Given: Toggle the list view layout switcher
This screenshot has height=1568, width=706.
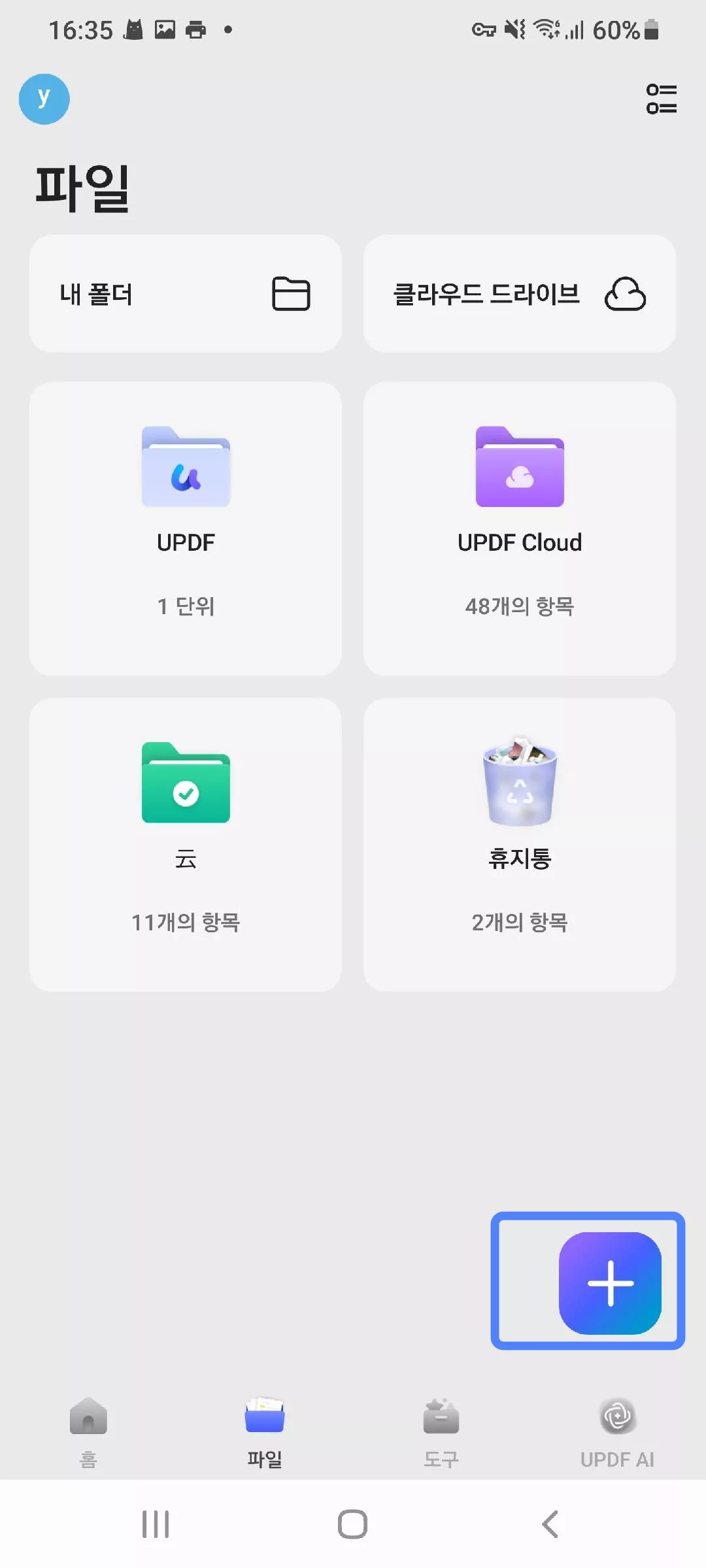Looking at the screenshot, I should pos(662,99).
